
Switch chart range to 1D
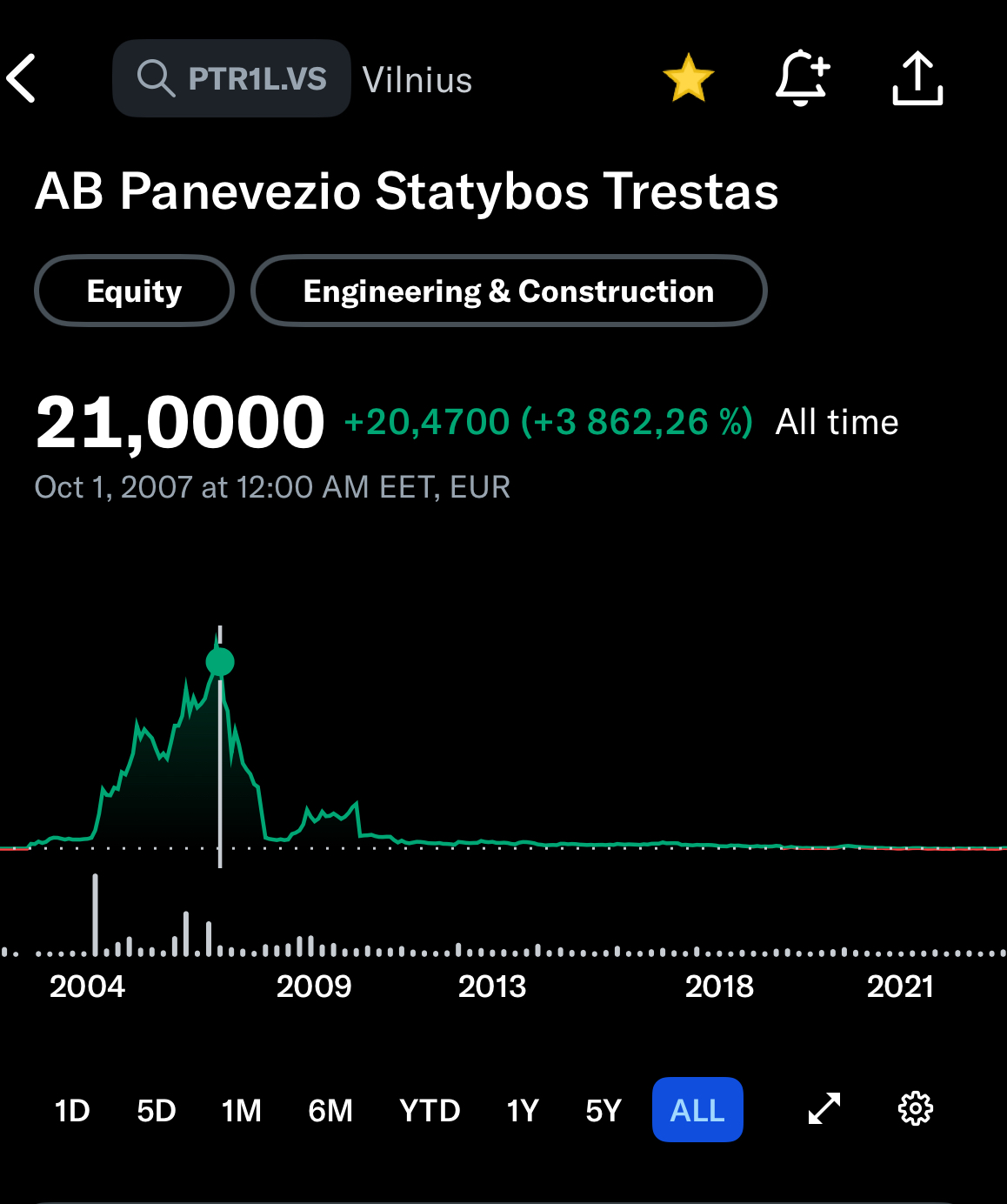pyautogui.click(x=72, y=1110)
